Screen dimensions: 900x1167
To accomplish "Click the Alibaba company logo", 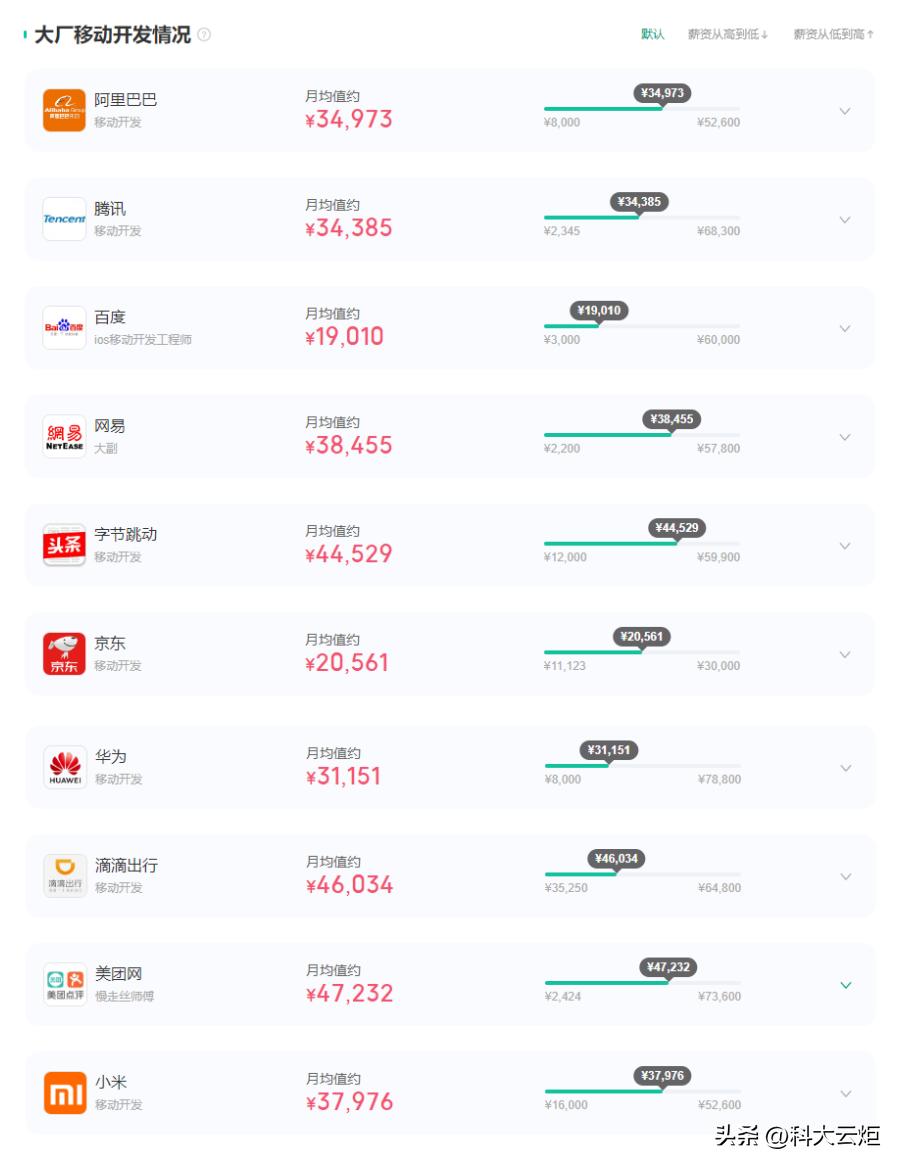I will [x=63, y=110].
